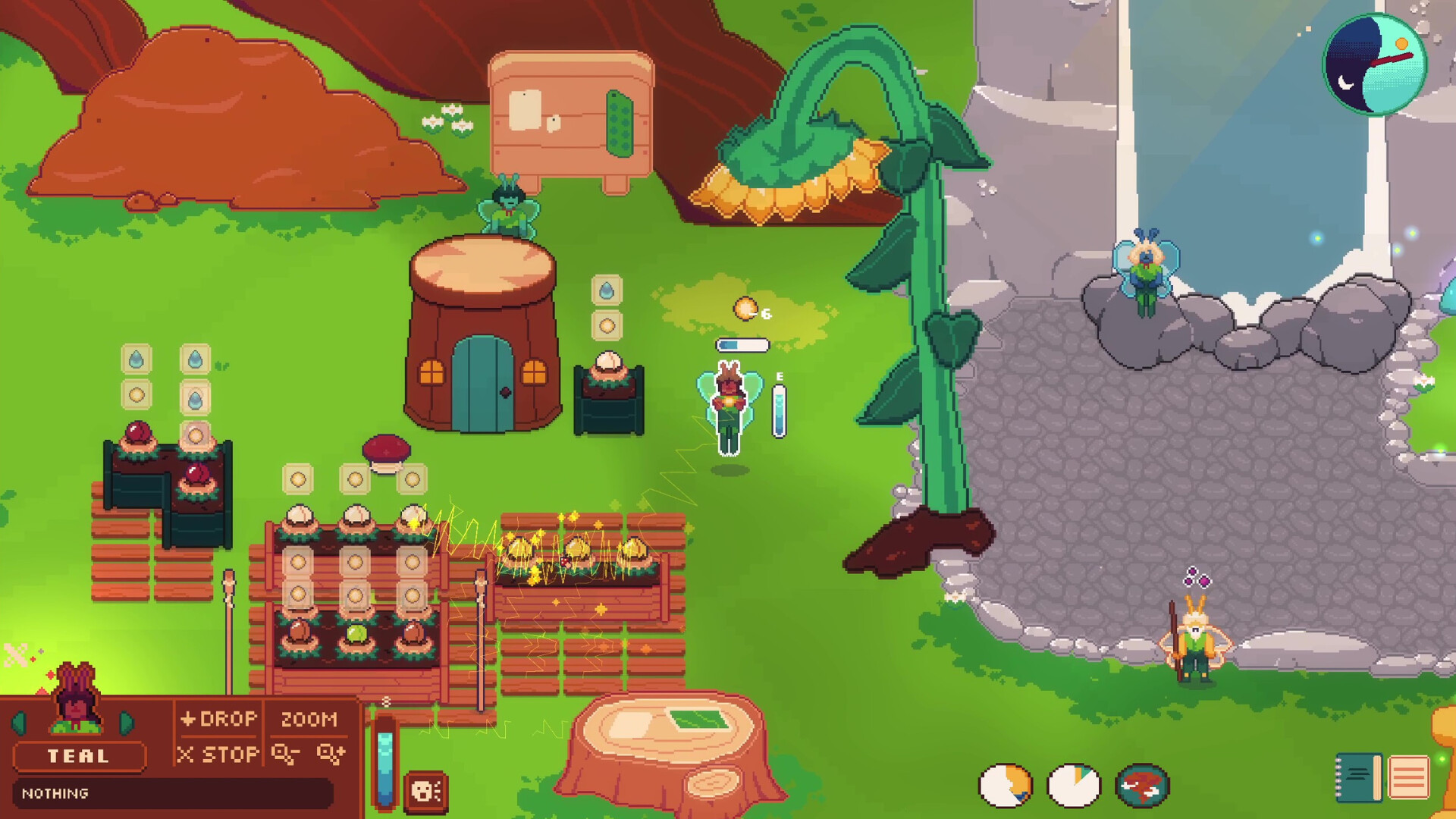Tap the STOP button

pos(218,755)
